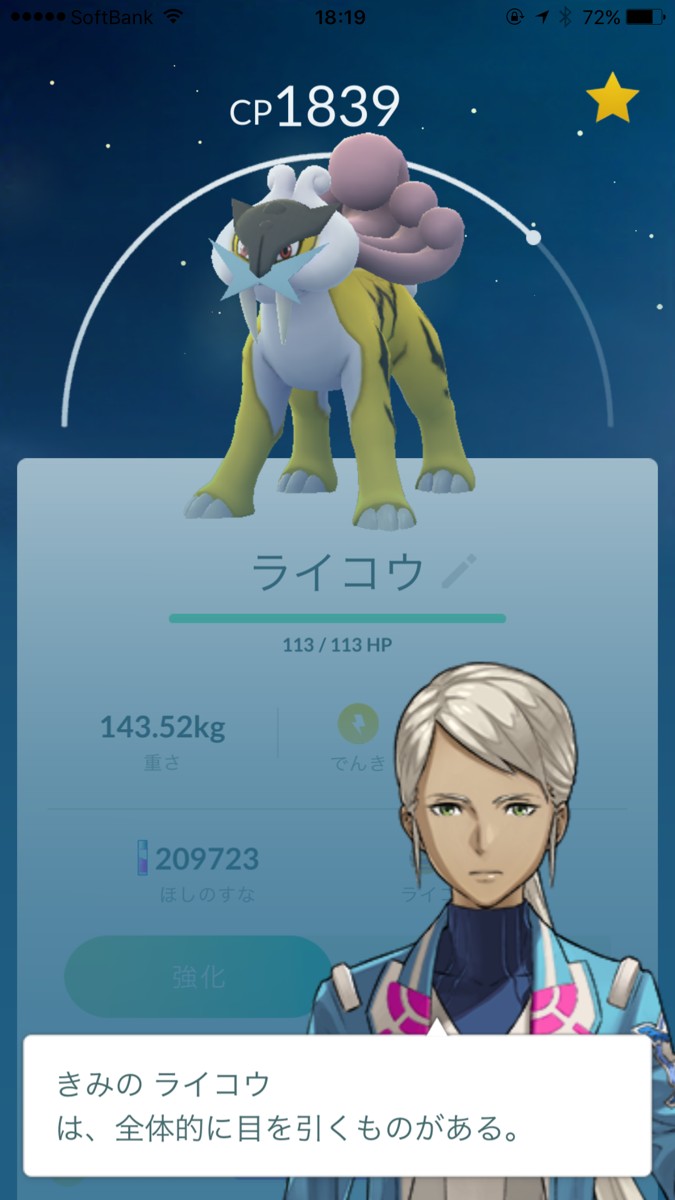This screenshot has height=1200, width=675.
Task: Edit the ライコウ nickname with the pencil icon
Action: coord(459,573)
